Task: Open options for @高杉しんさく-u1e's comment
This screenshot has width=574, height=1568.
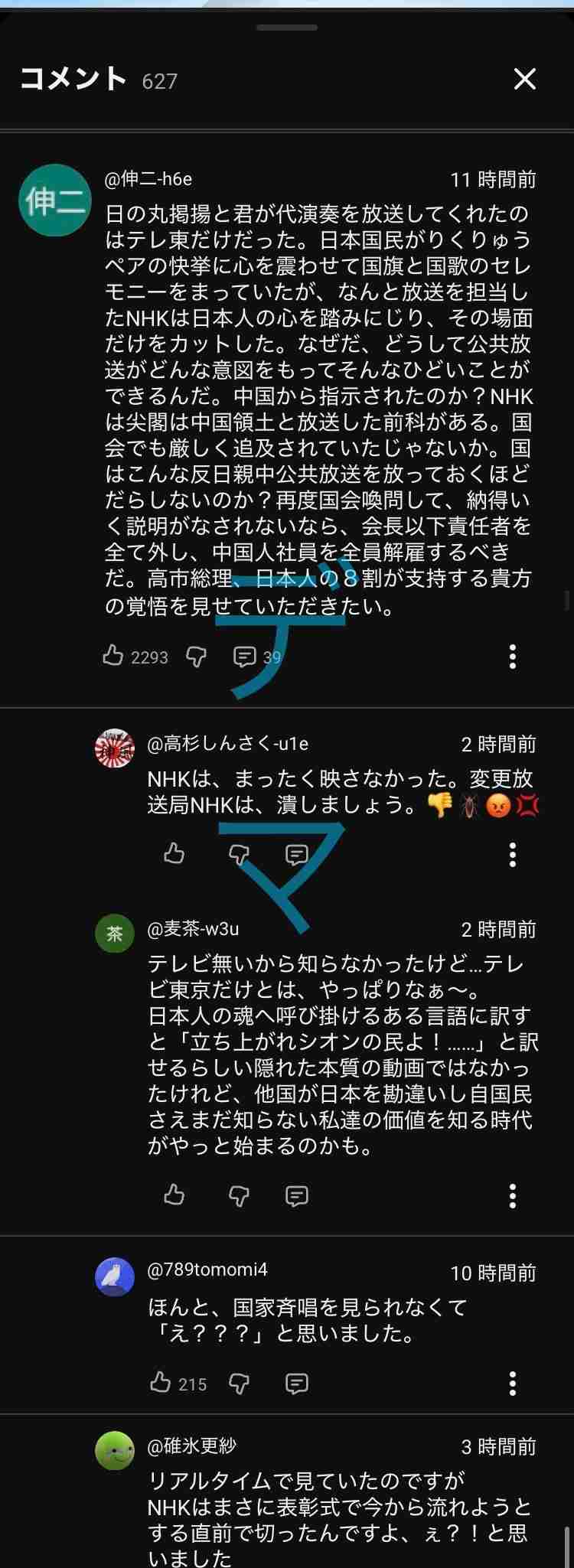Action: 511,856
